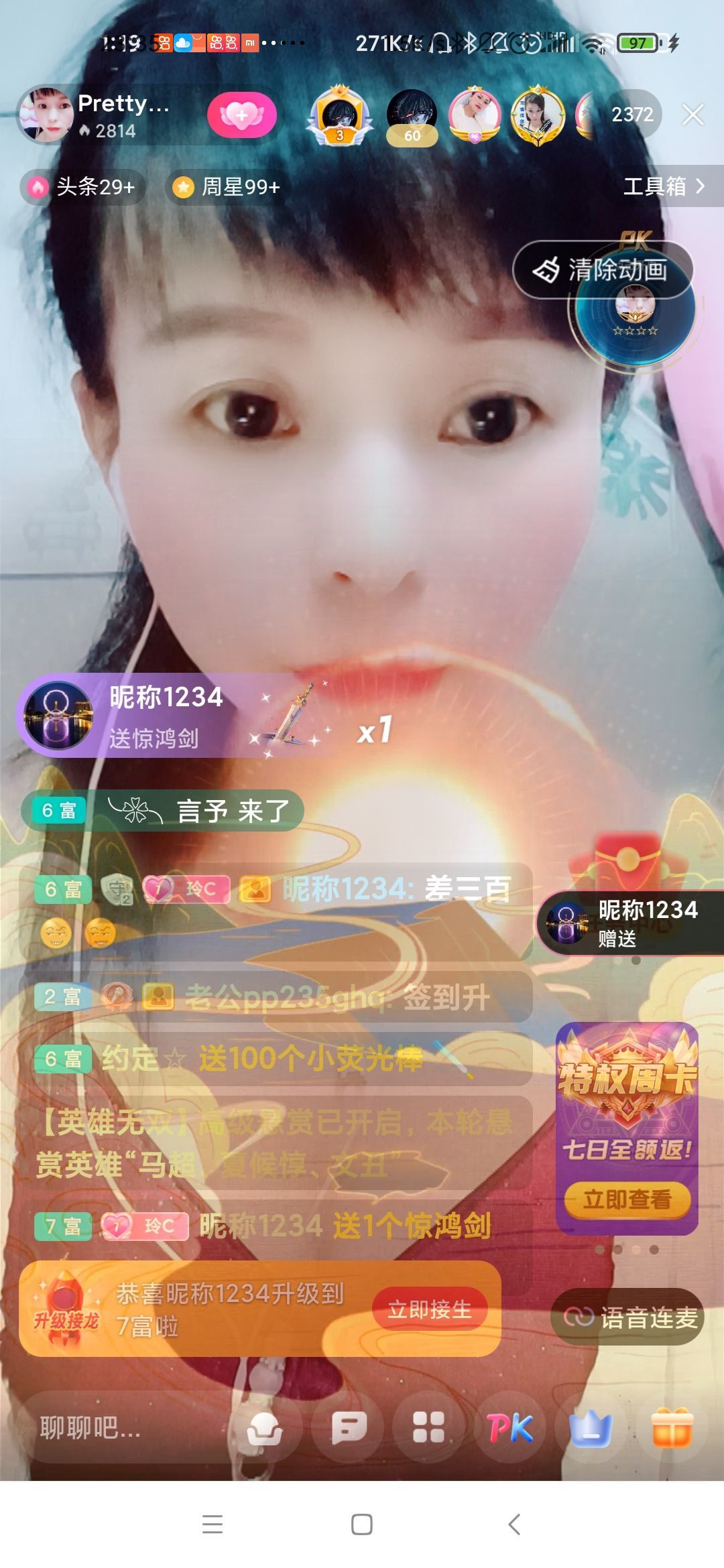
Task: Tap the share/inbox icon next to chat input
Action: click(266, 1429)
